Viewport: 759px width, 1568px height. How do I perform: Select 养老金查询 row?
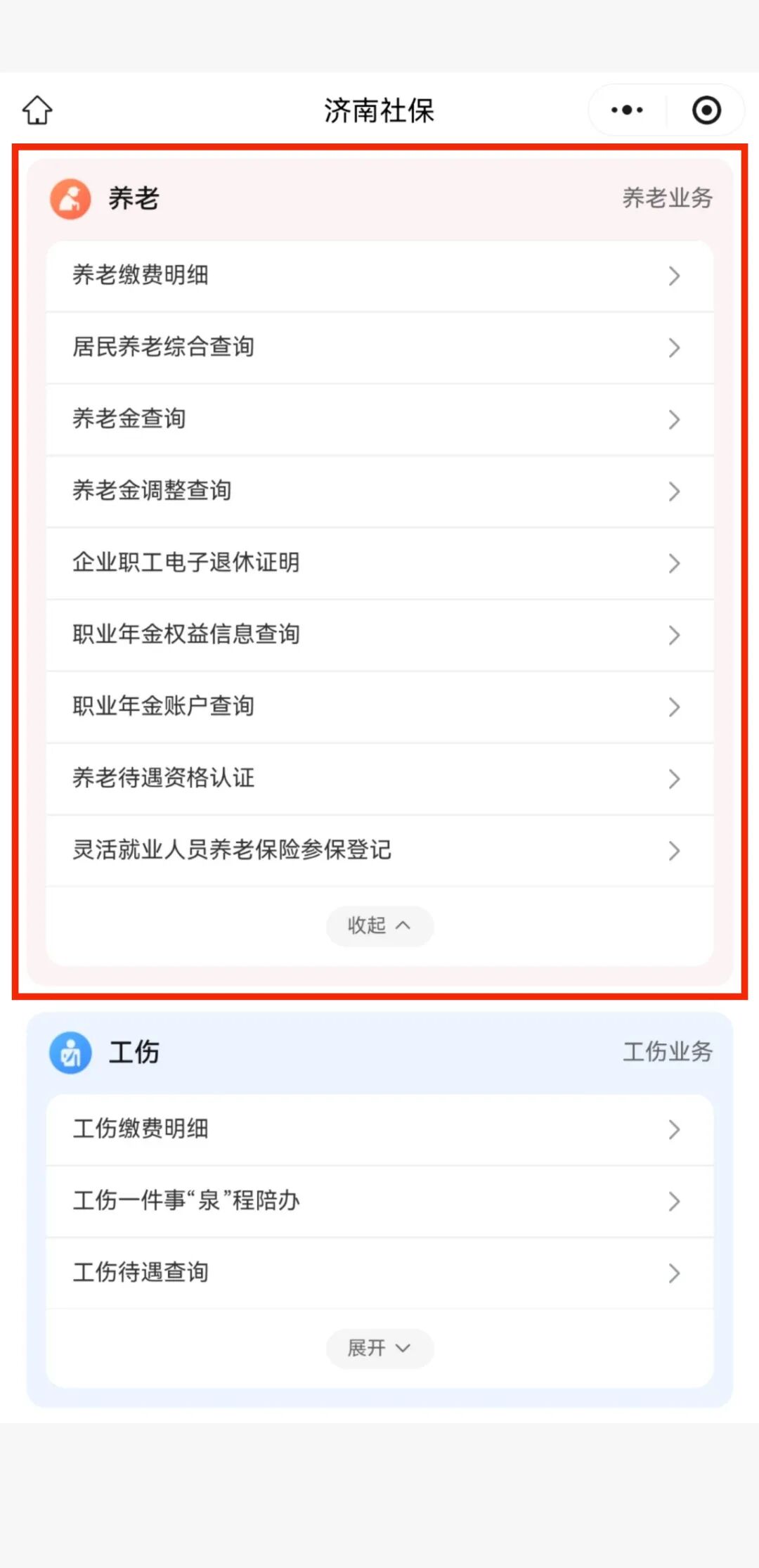(379, 419)
